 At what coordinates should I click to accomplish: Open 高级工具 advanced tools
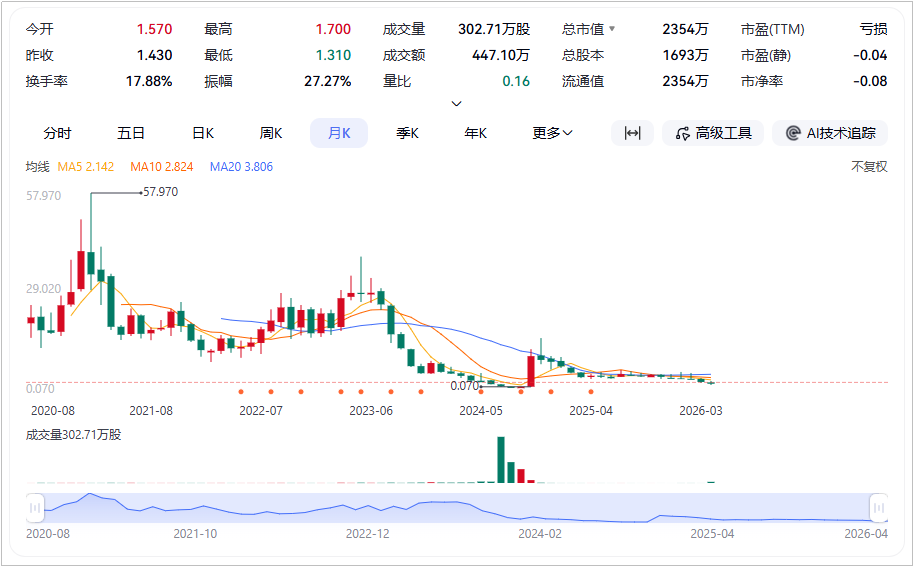click(713, 133)
